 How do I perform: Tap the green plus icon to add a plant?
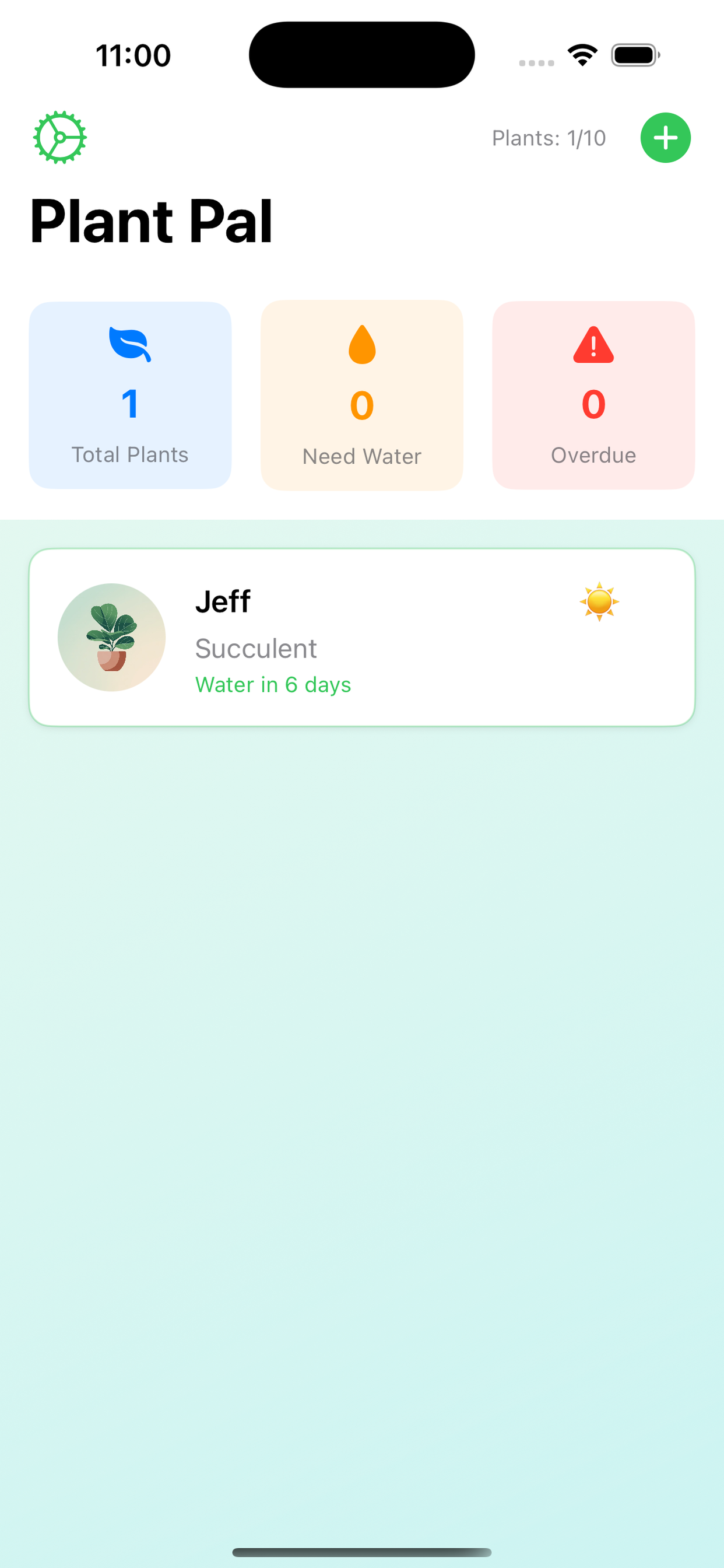666,138
